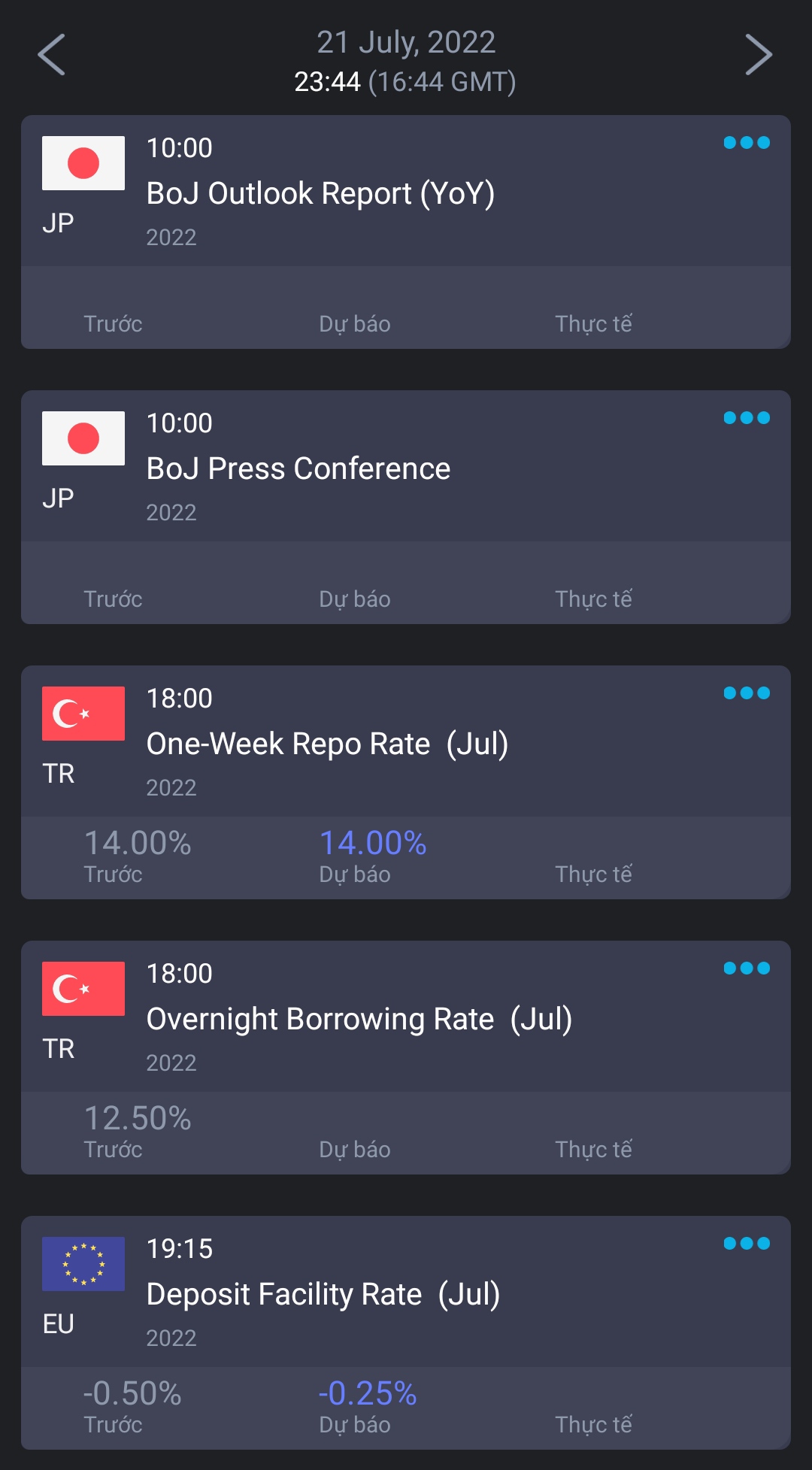Image resolution: width=812 pixels, height=1470 pixels.
Task: Open more options for One-Week Repo Rate
Action: (x=746, y=693)
